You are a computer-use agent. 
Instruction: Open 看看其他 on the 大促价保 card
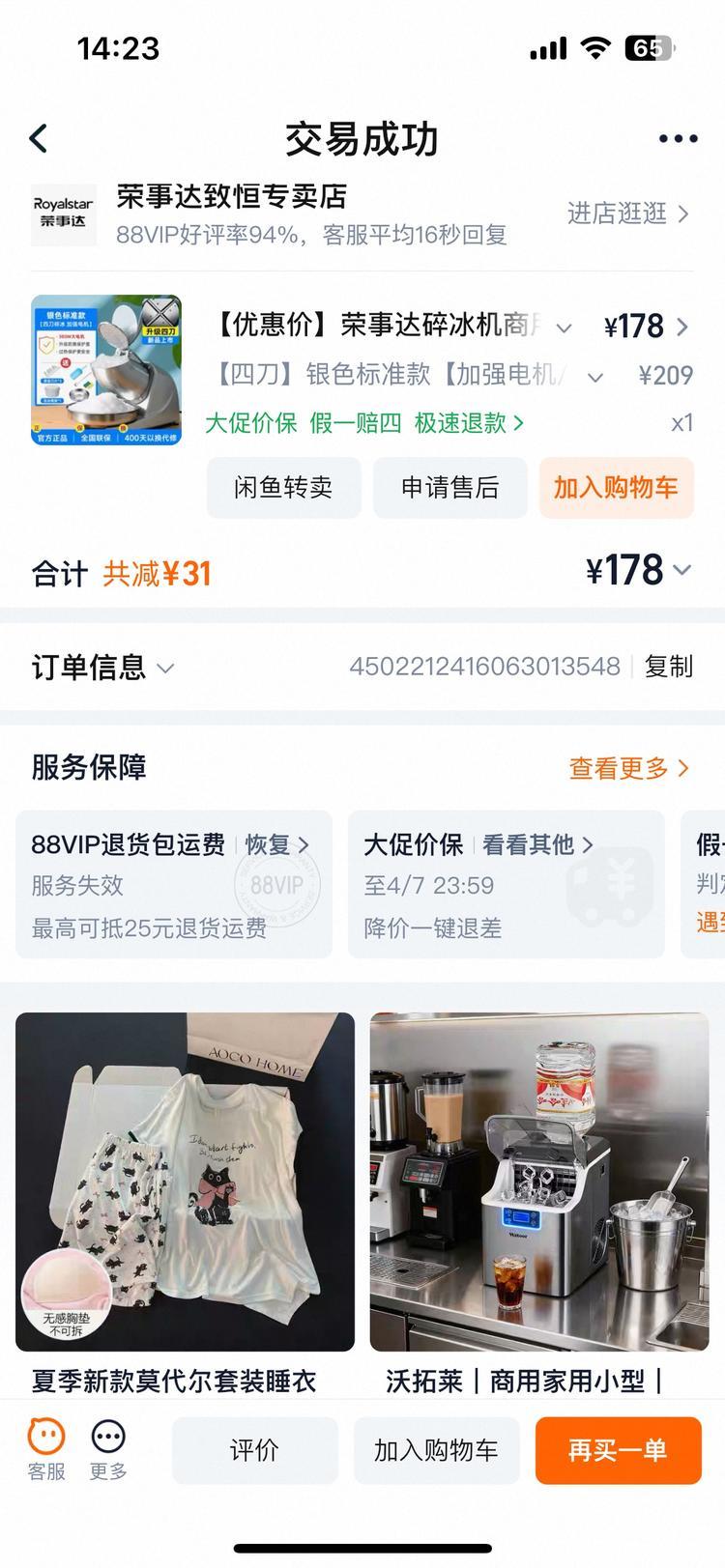pos(536,845)
